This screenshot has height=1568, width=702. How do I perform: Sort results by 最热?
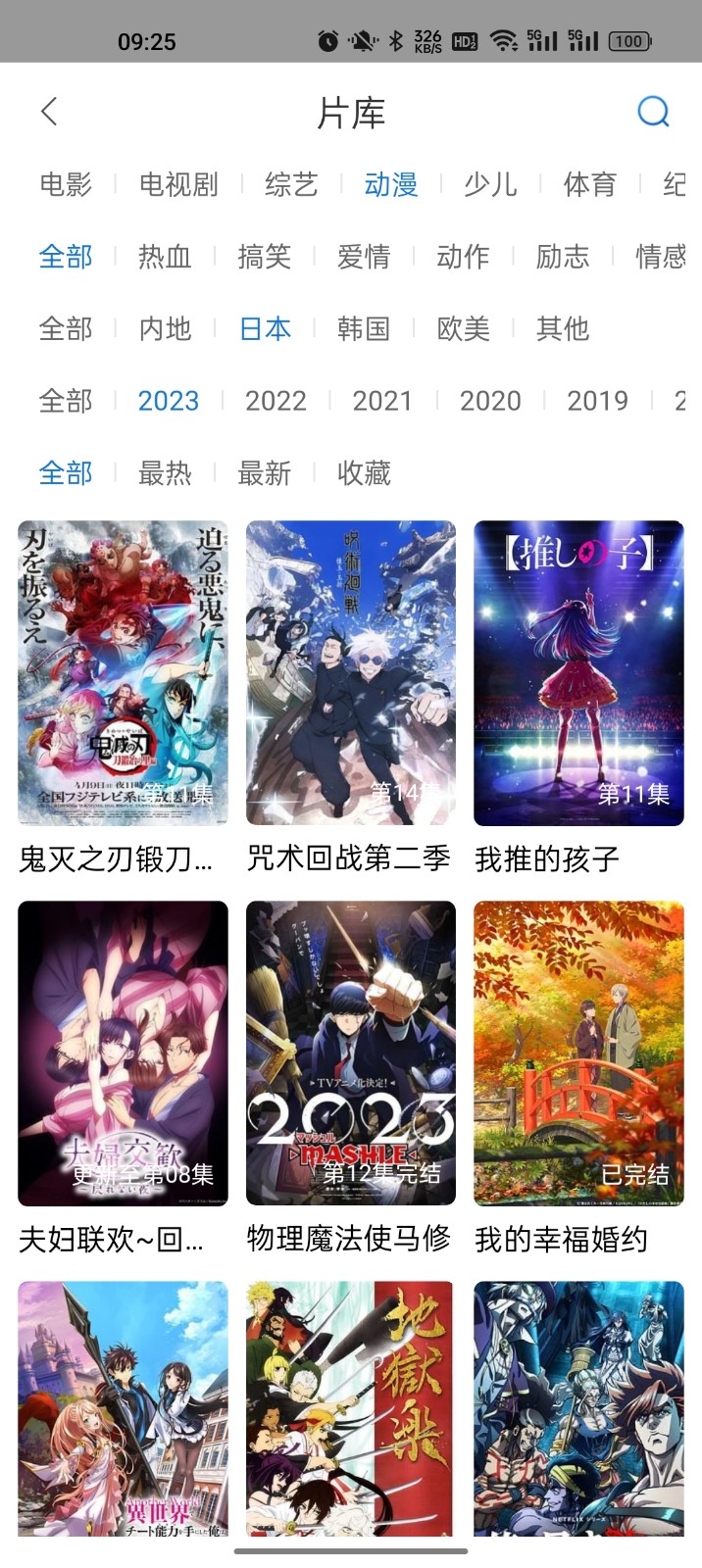coord(165,473)
